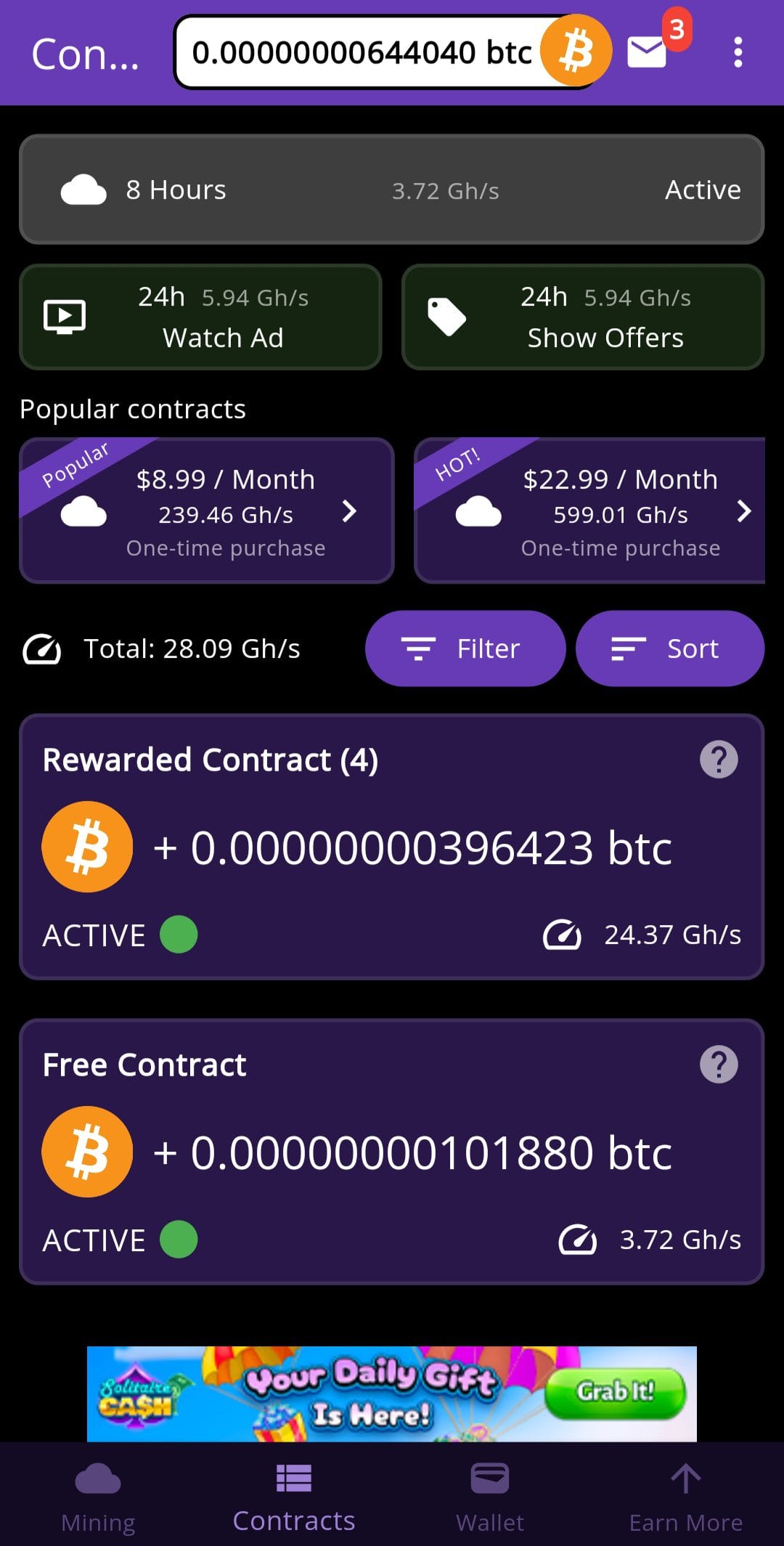This screenshot has height=1546, width=784.
Task: Select the Contracts tab
Action: pos(294,1497)
